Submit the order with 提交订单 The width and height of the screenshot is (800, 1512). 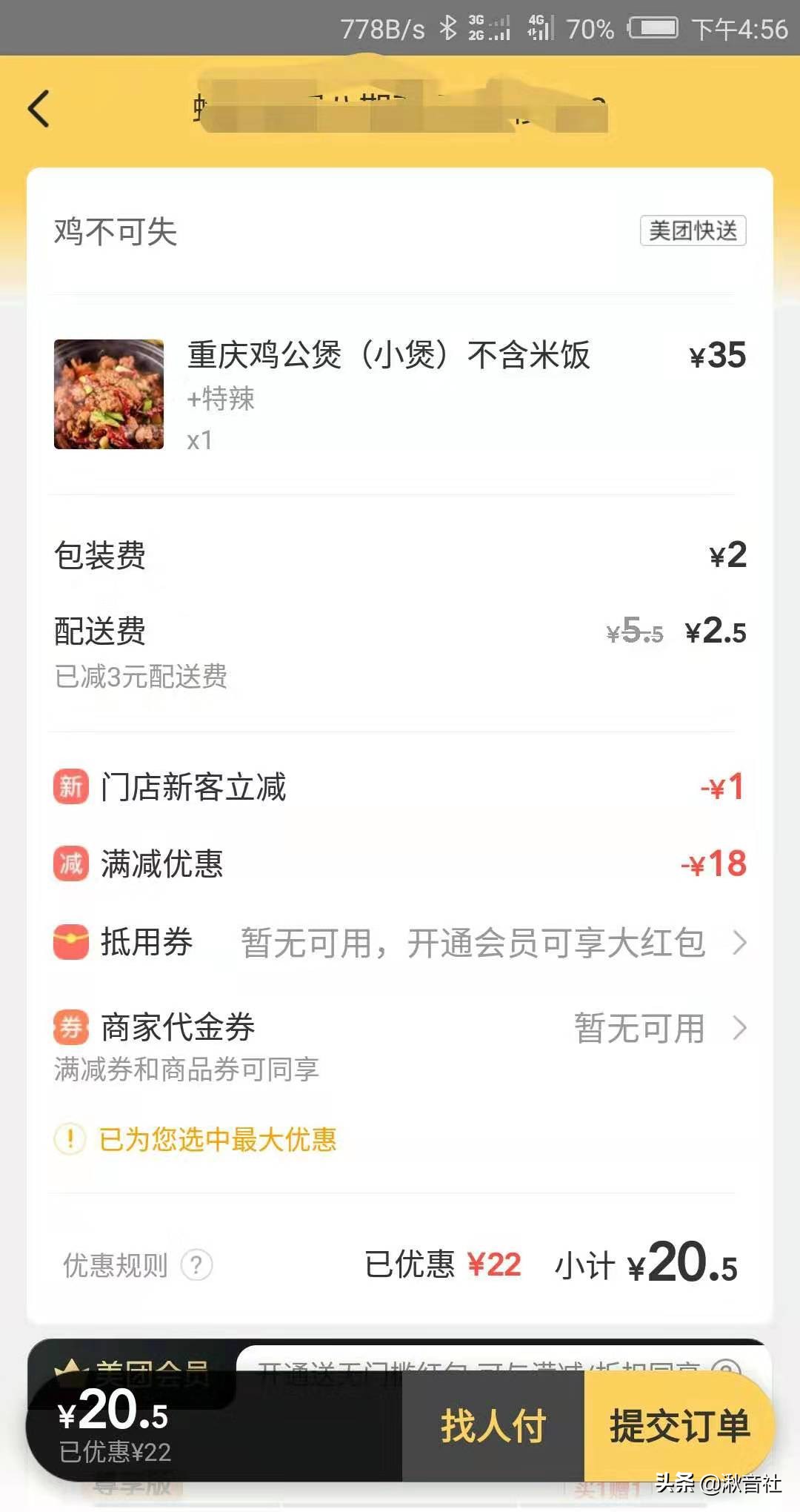678,1426
